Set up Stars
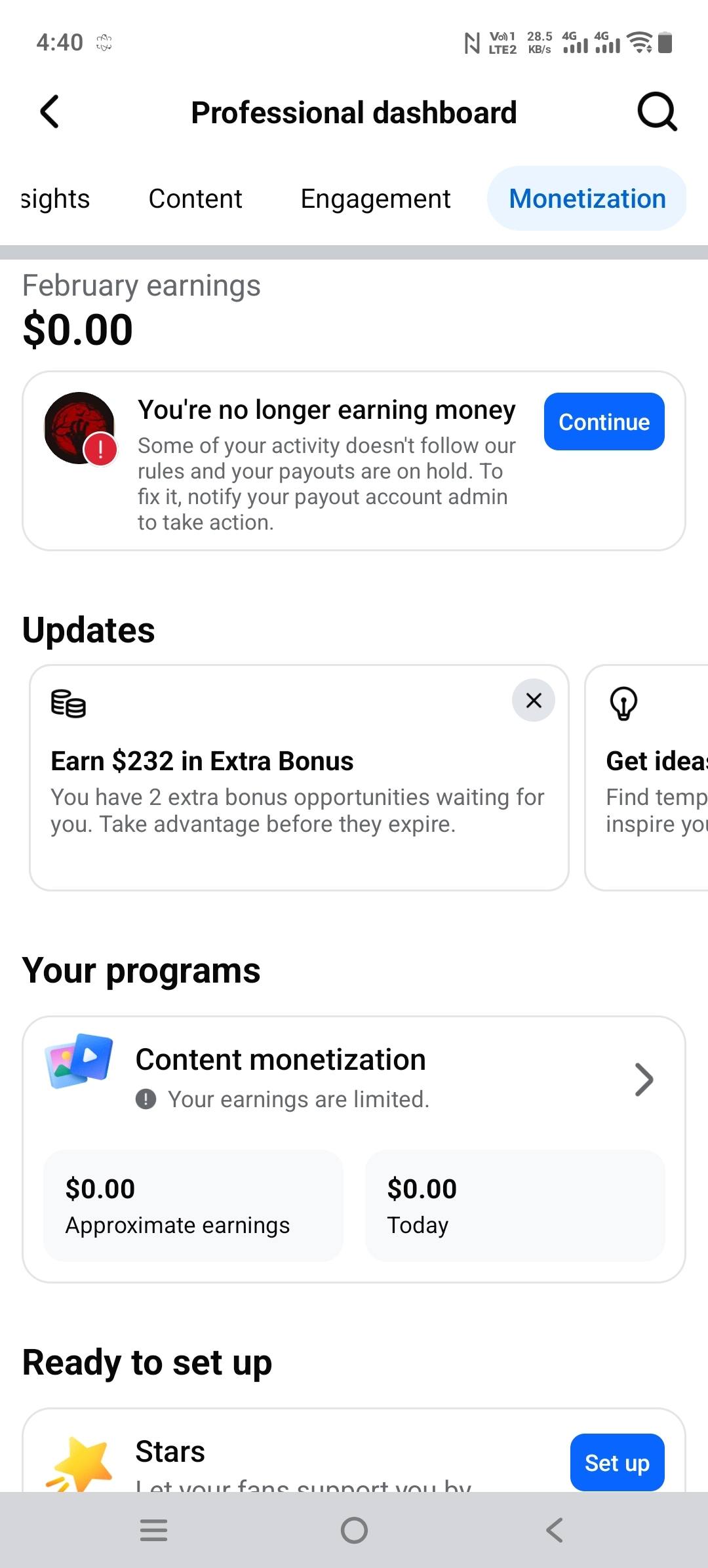The height and width of the screenshot is (1568, 708). (x=616, y=1462)
